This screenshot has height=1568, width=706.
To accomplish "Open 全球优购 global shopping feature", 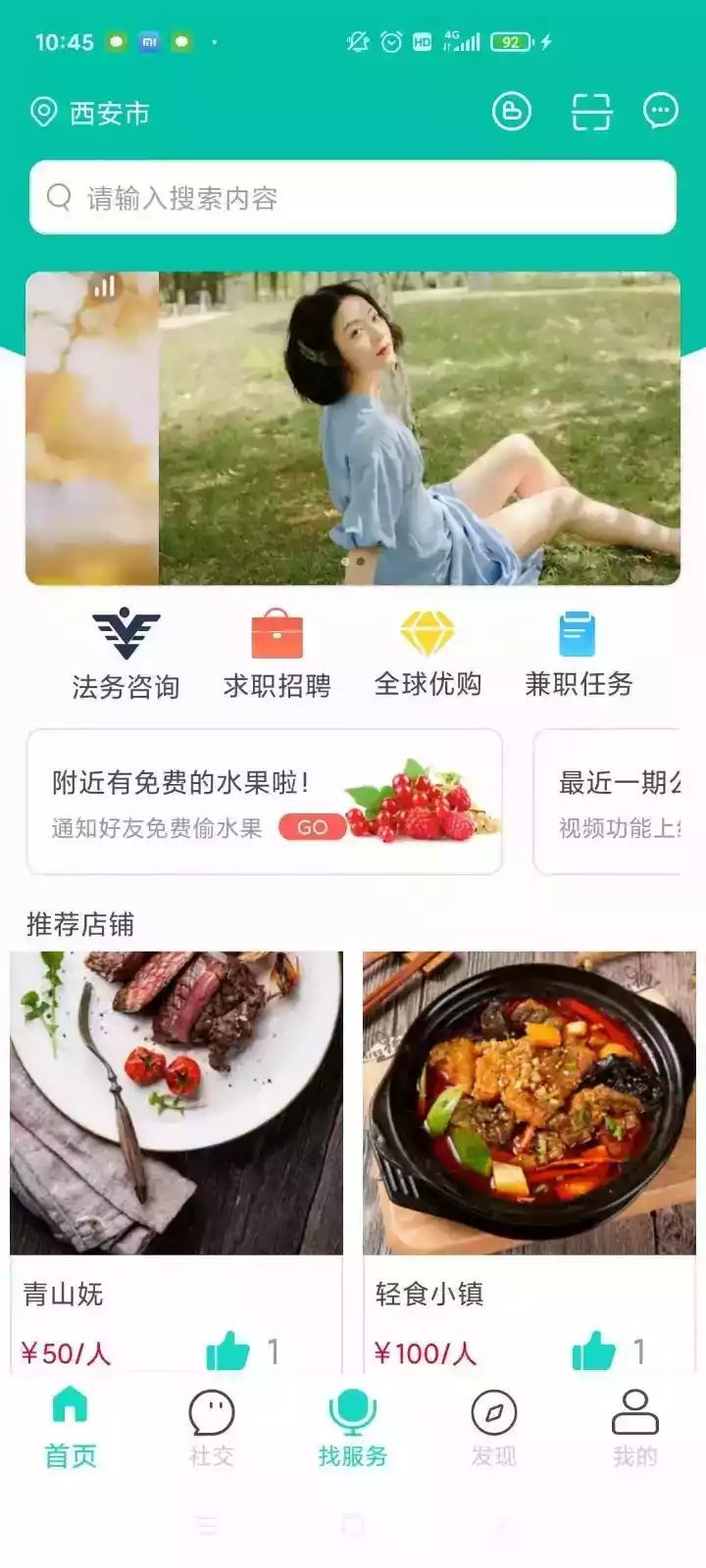I will pyautogui.click(x=426, y=652).
